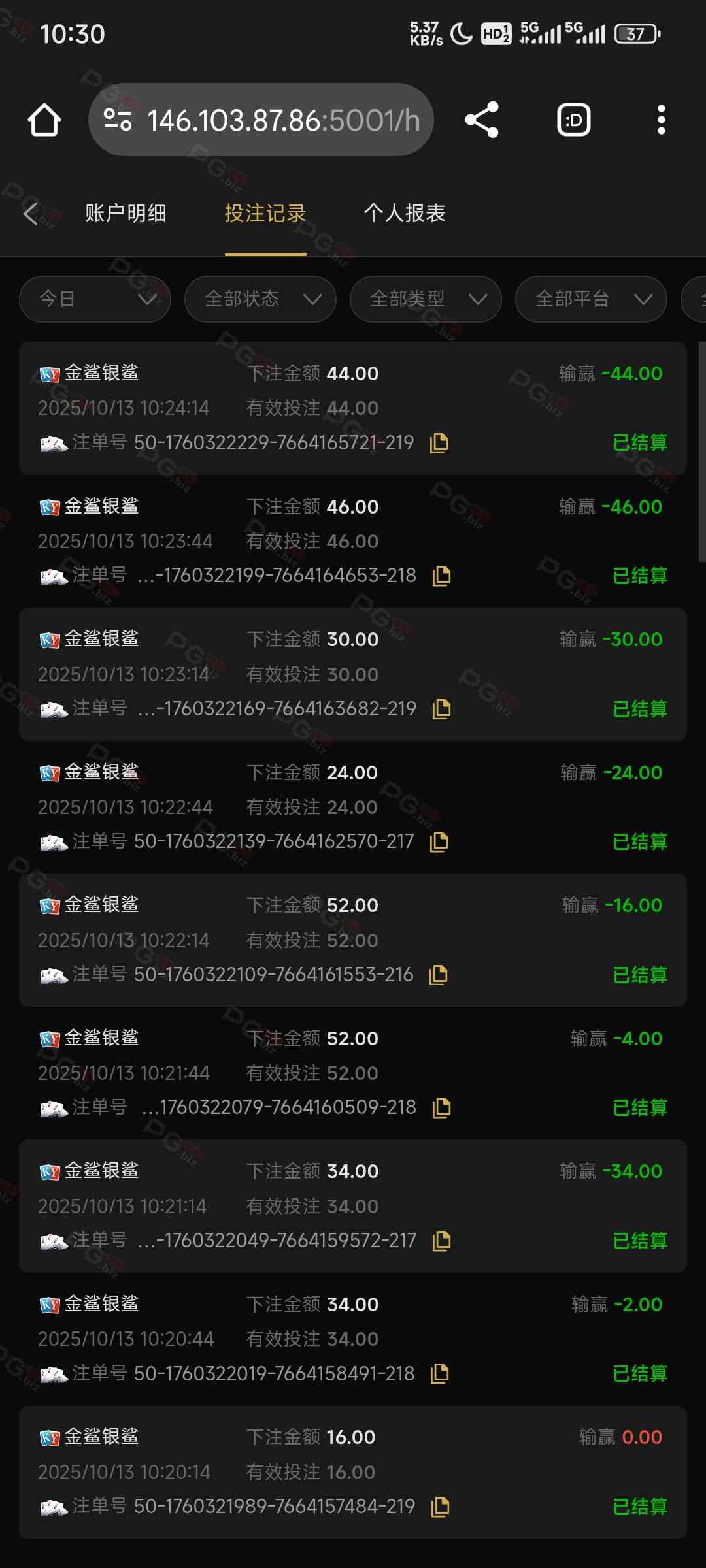The image size is (706, 1568).
Task: Go to the browser home page
Action: [x=44, y=120]
